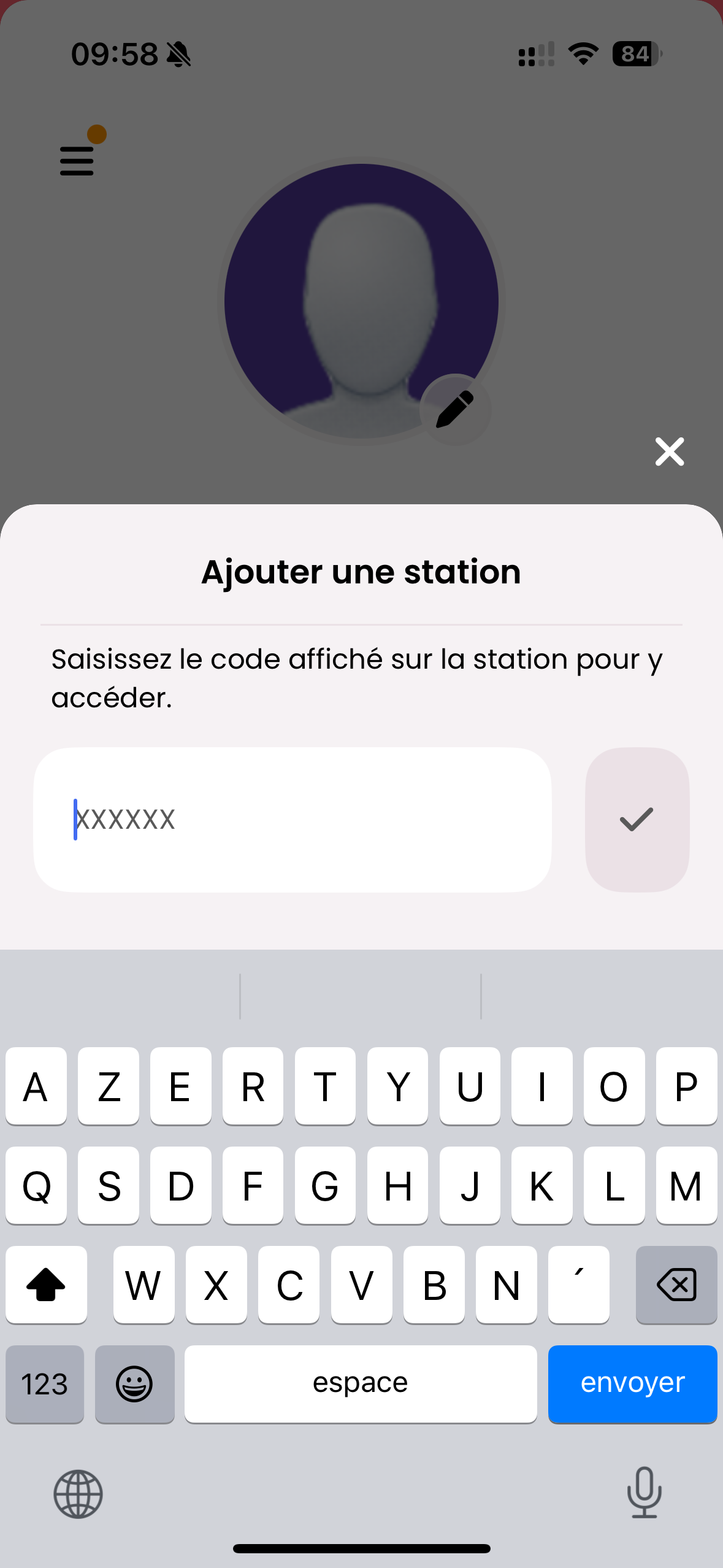Tap the envoyer key on keyboard
The image size is (723, 1568).
click(632, 1383)
